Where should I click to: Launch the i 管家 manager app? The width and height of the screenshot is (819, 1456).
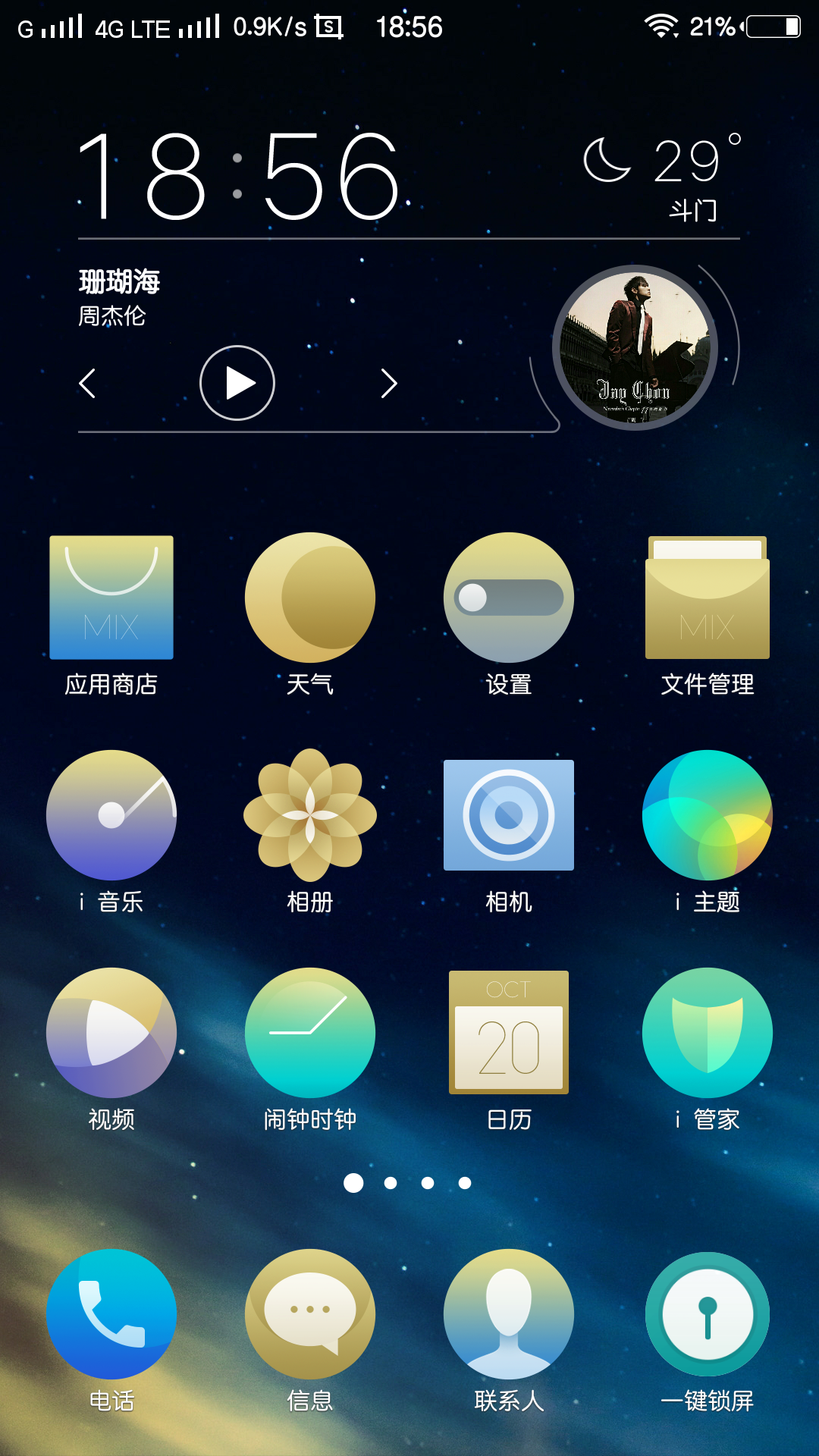[708, 1033]
